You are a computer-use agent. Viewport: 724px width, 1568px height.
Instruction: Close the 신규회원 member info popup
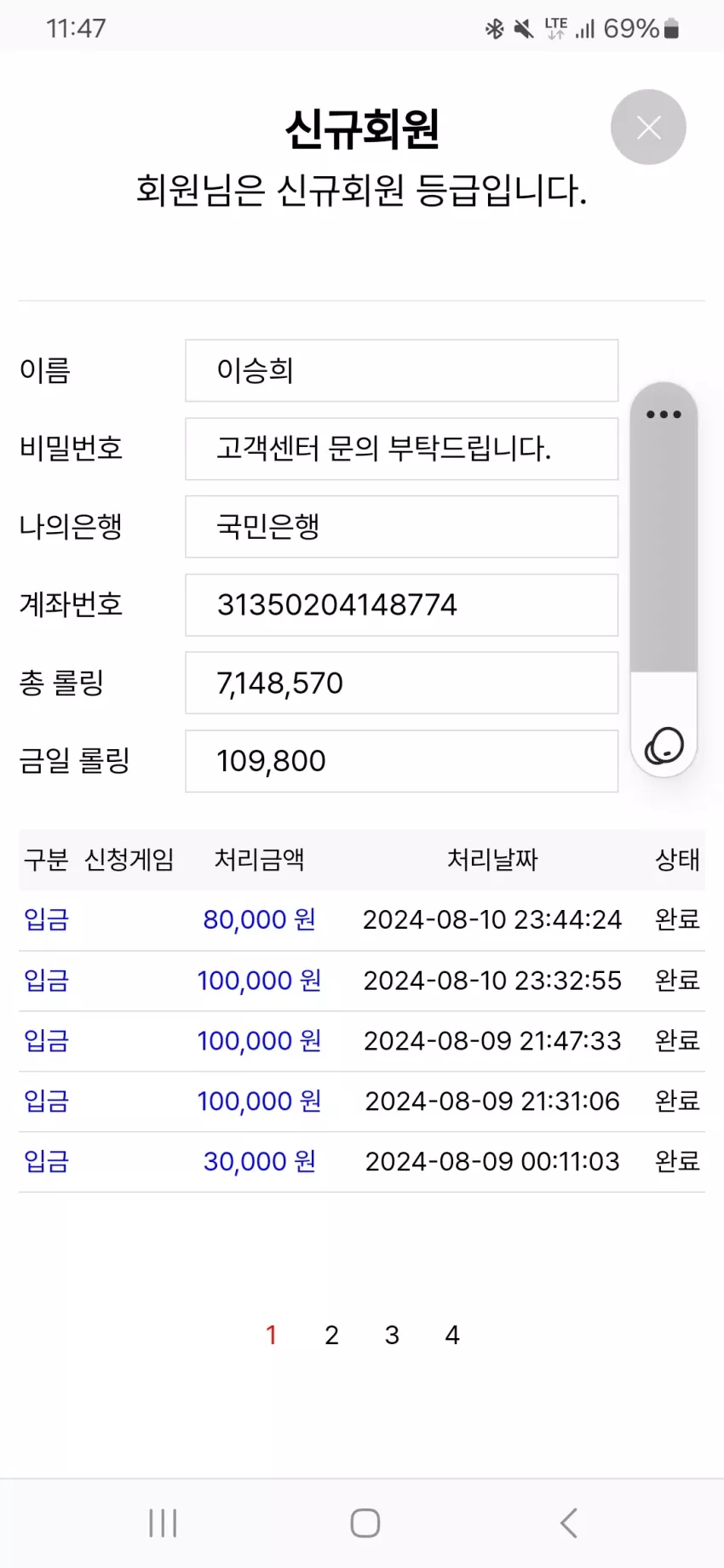648,127
